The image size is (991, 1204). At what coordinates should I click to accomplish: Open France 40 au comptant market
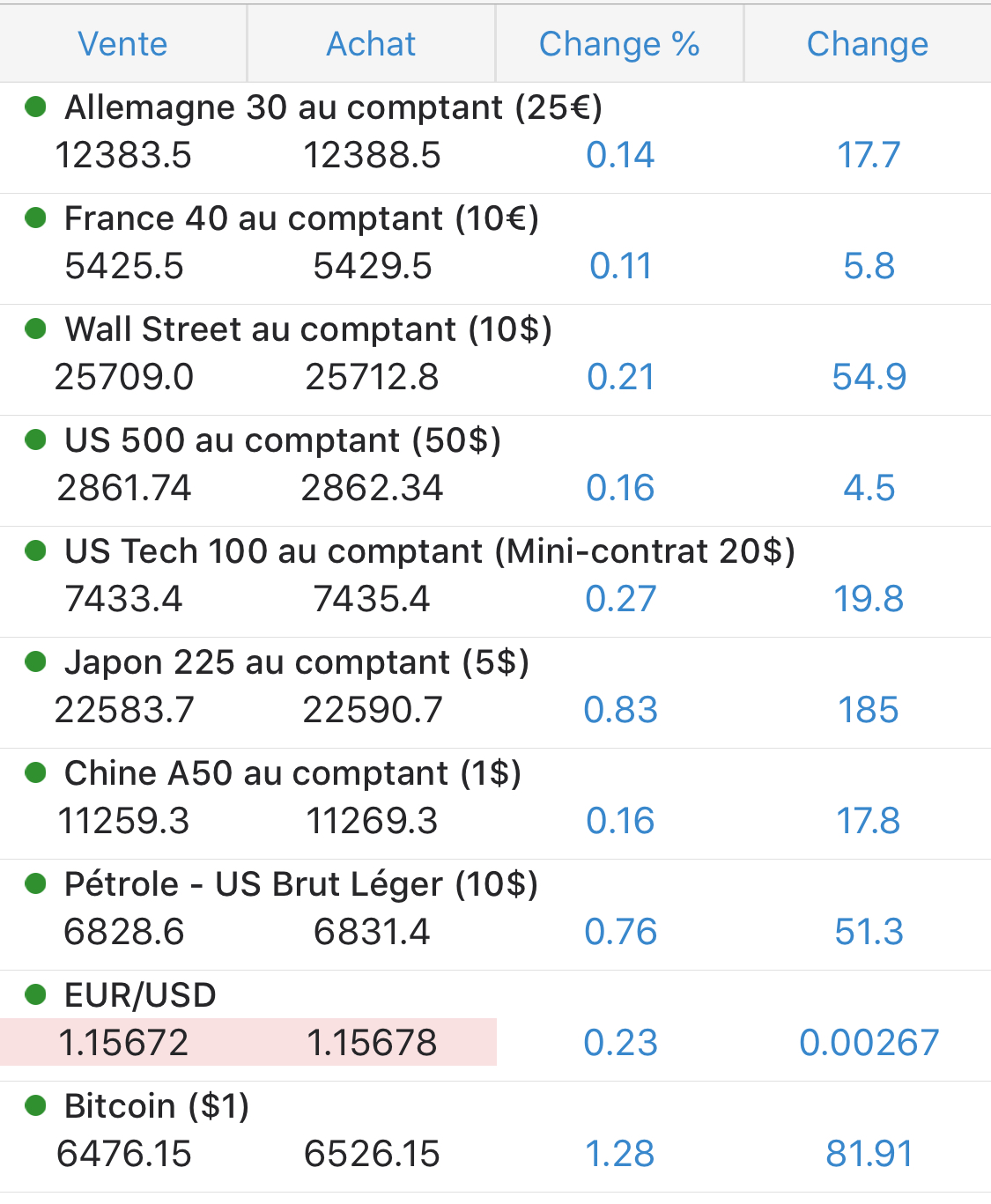[301, 219]
